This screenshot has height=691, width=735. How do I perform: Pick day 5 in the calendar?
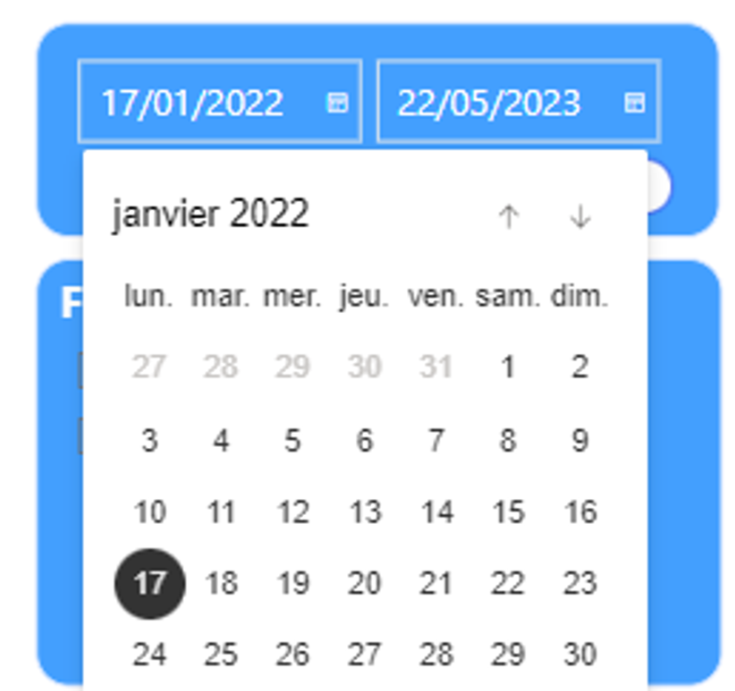pyautogui.click(x=292, y=440)
